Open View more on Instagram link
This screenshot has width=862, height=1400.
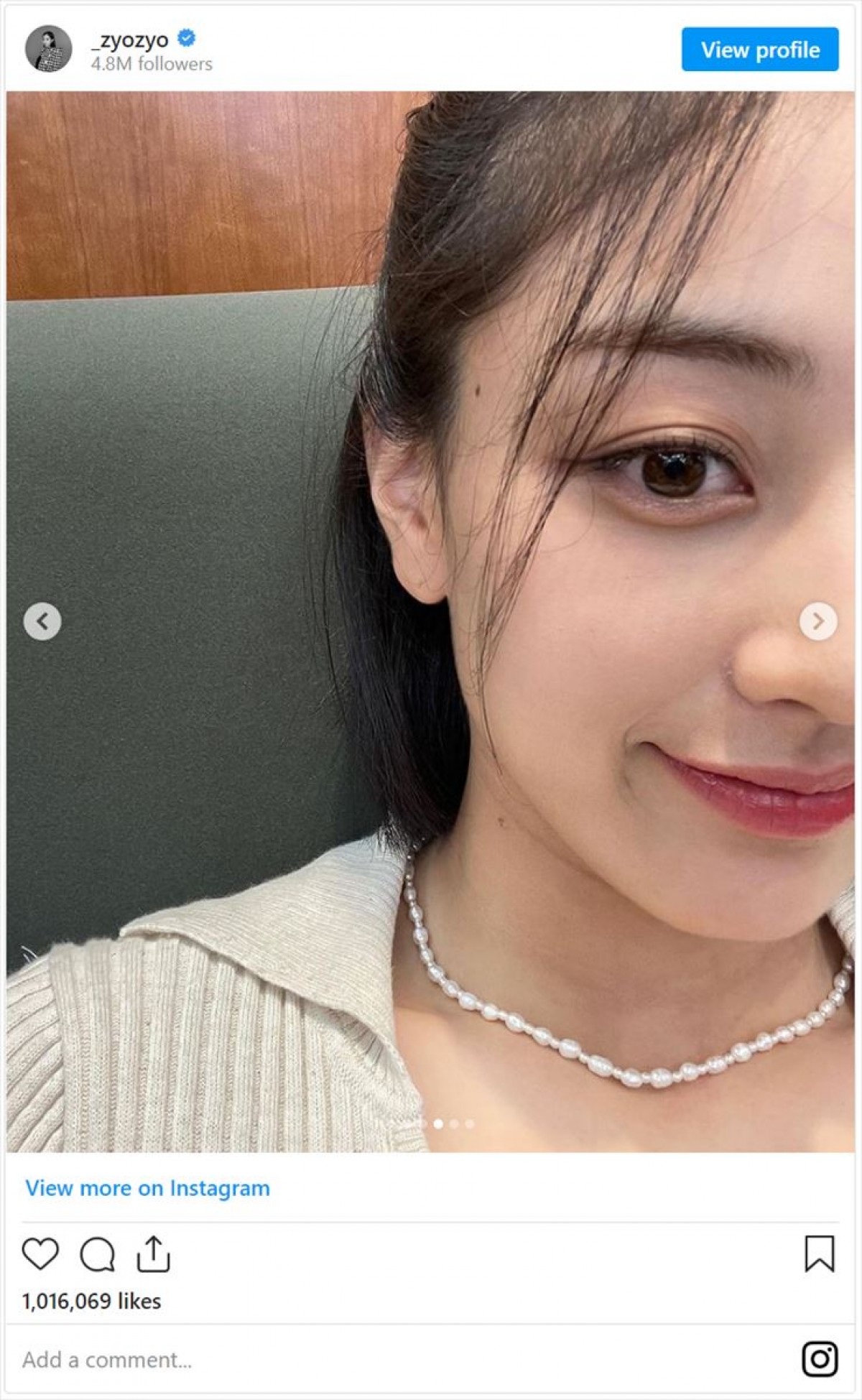pyautogui.click(x=147, y=1188)
